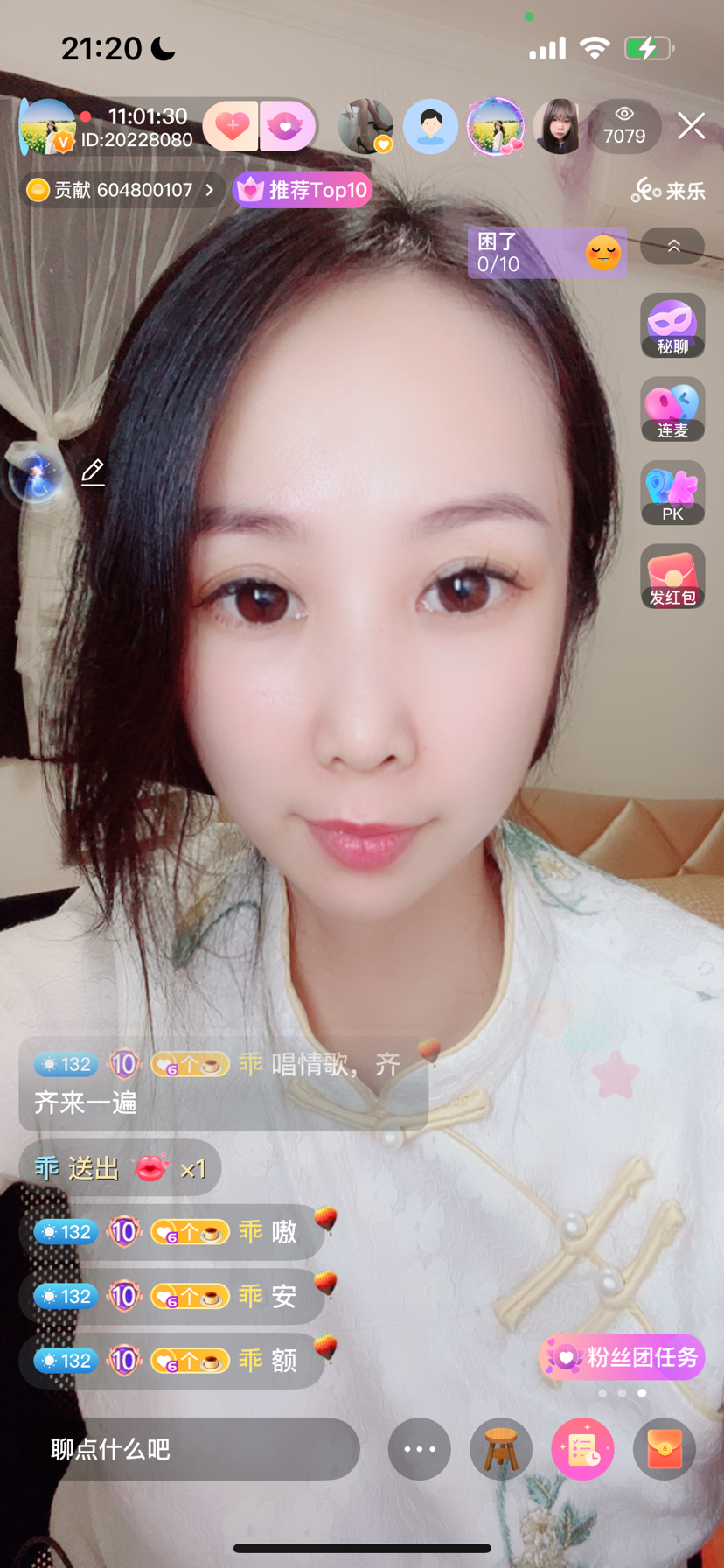Collapse the side panel with the up chevron
The height and width of the screenshot is (1568, 724).
pos(672,247)
